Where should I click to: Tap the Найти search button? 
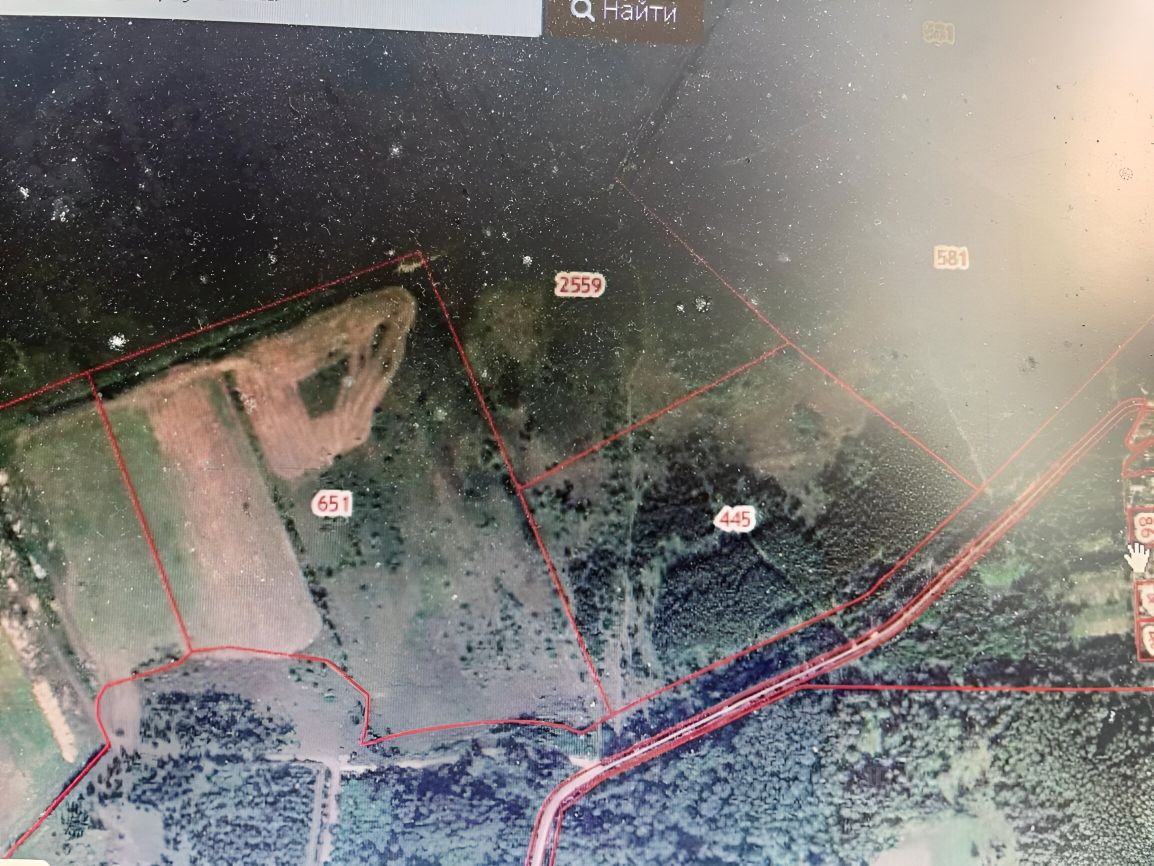pos(624,14)
